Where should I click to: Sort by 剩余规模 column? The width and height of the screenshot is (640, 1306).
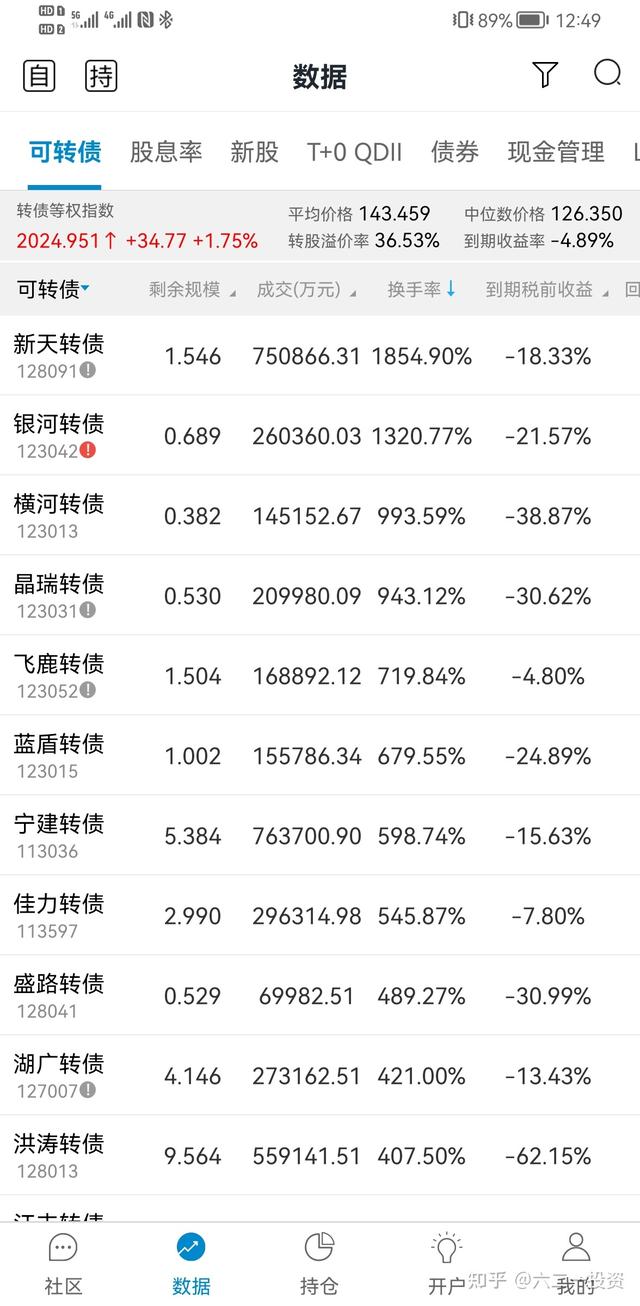[x=192, y=290]
